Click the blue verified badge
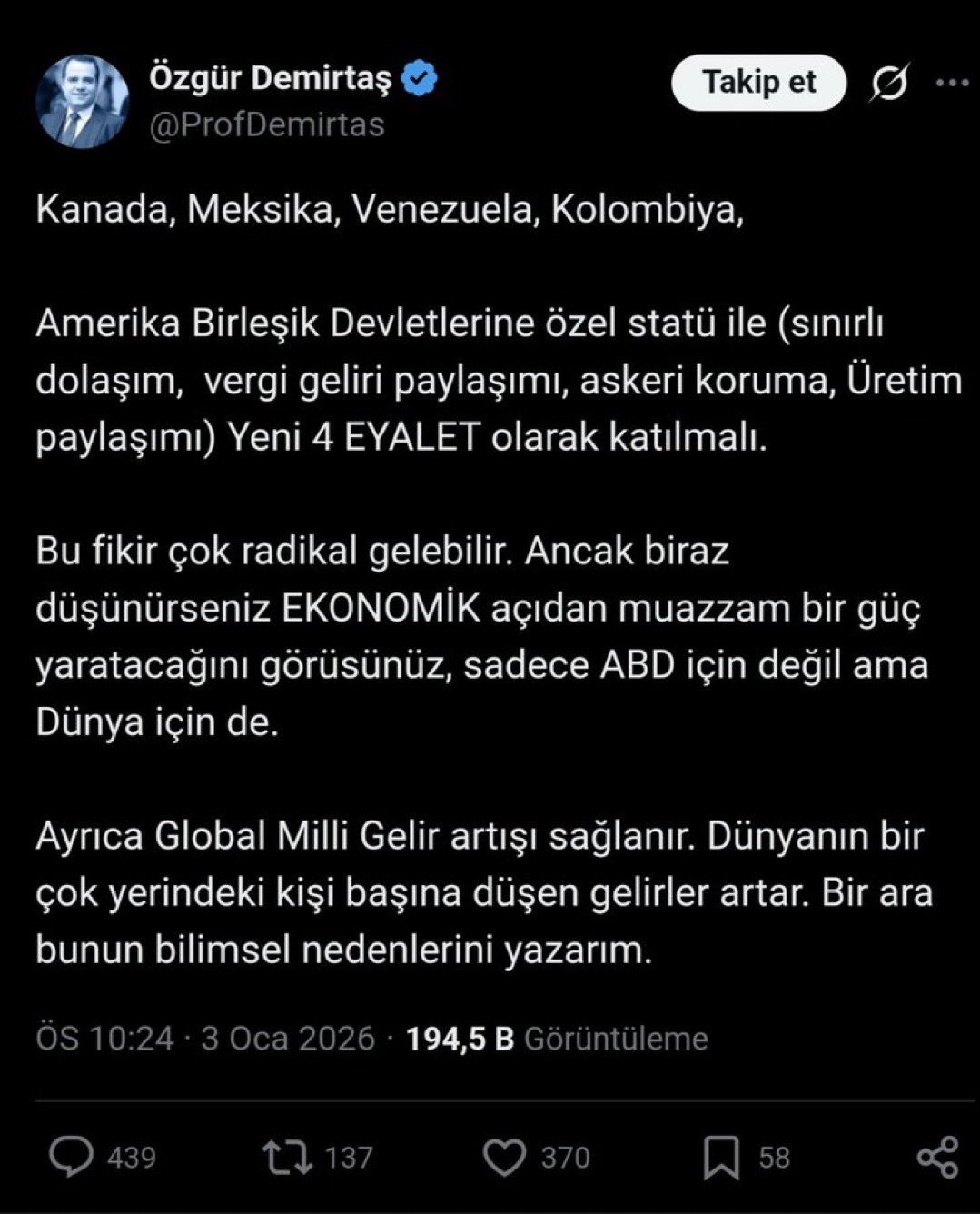Screen dimensions: 980x1214 click(418, 77)
